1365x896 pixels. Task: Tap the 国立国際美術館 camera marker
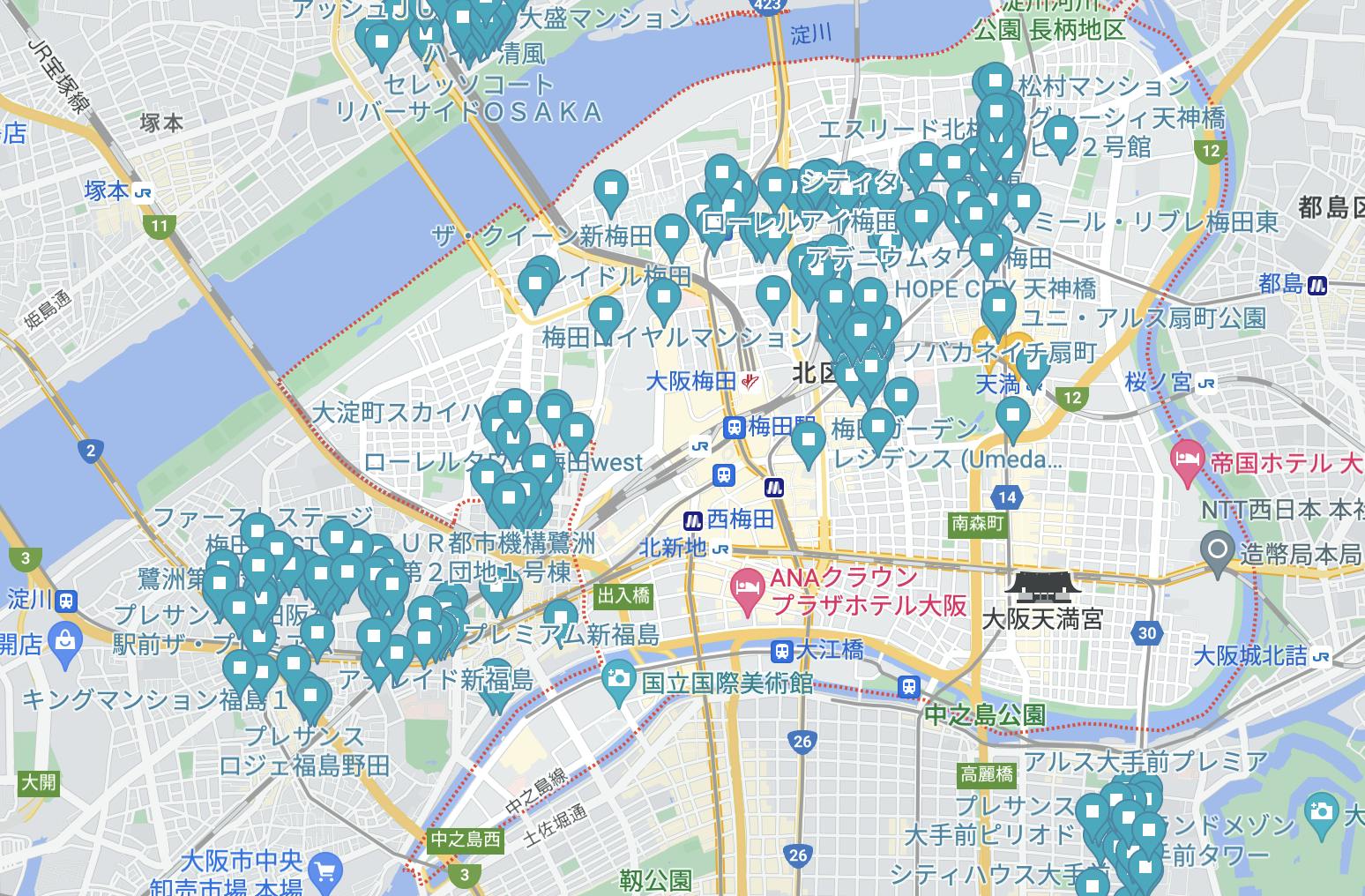coord(619,679)
